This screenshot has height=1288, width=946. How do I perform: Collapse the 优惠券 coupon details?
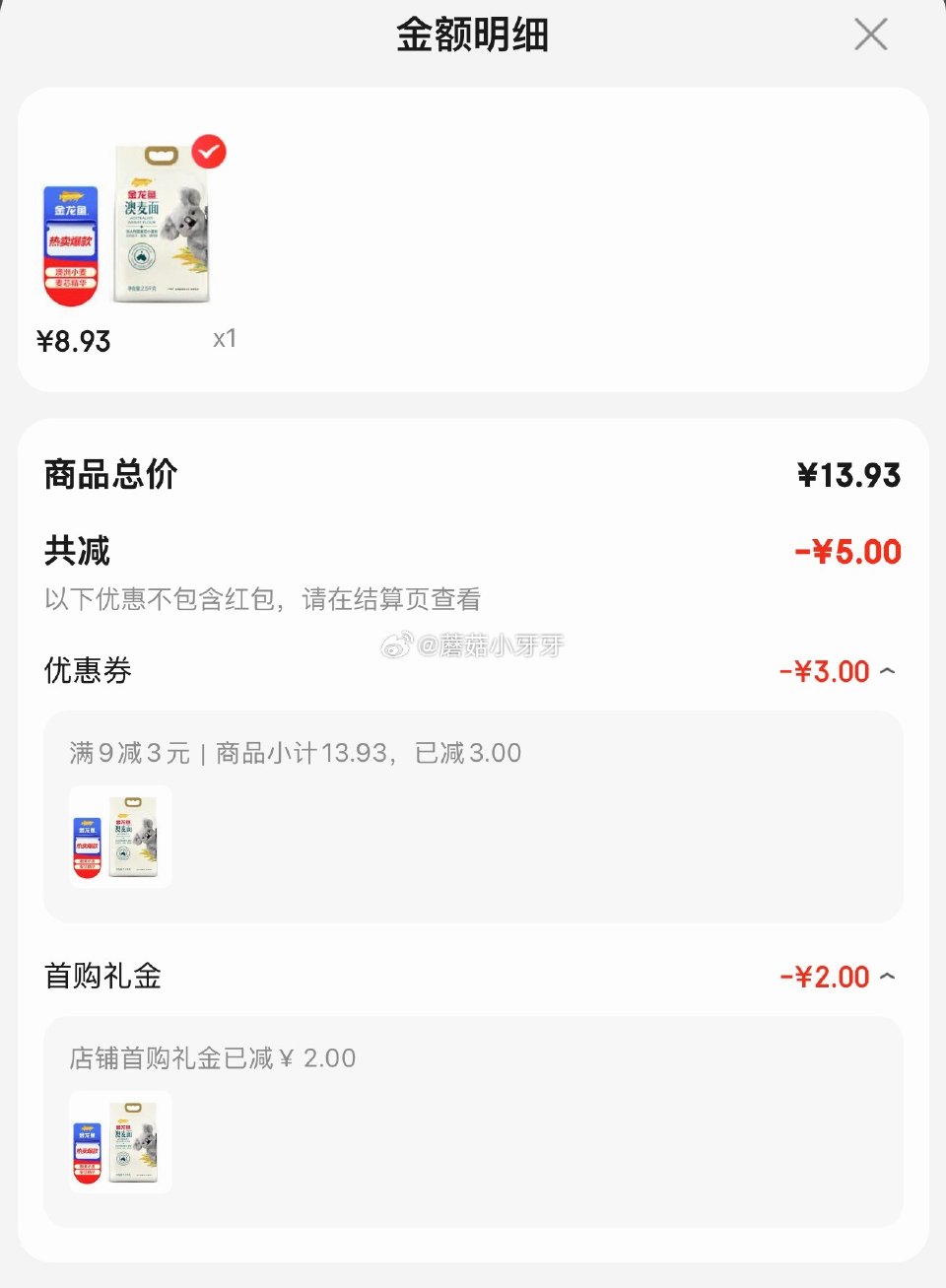tap(890, 670)
